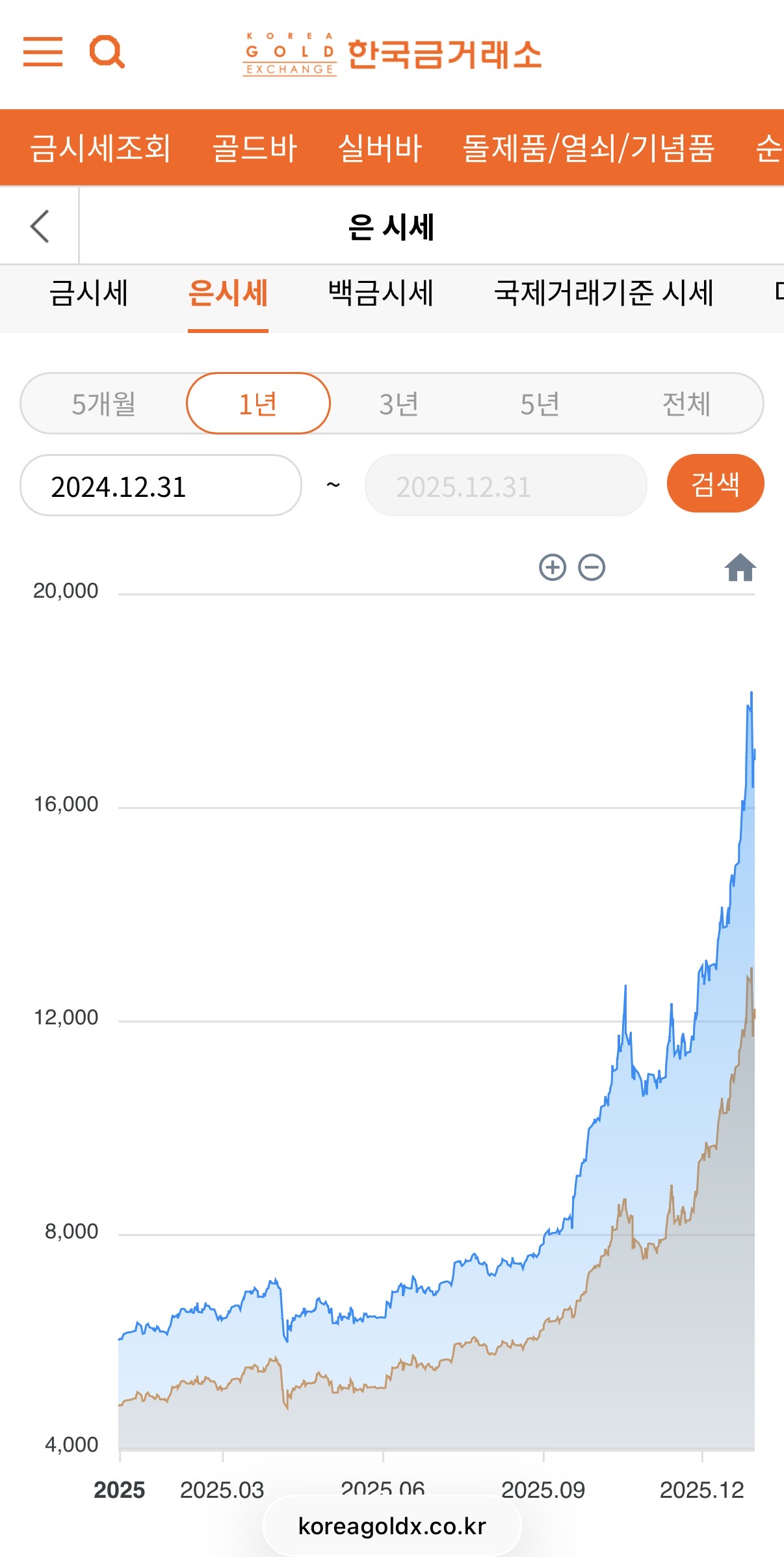
Task: Tap the koreagoldx.co.kr address pill
Action: click(392, 1526)
